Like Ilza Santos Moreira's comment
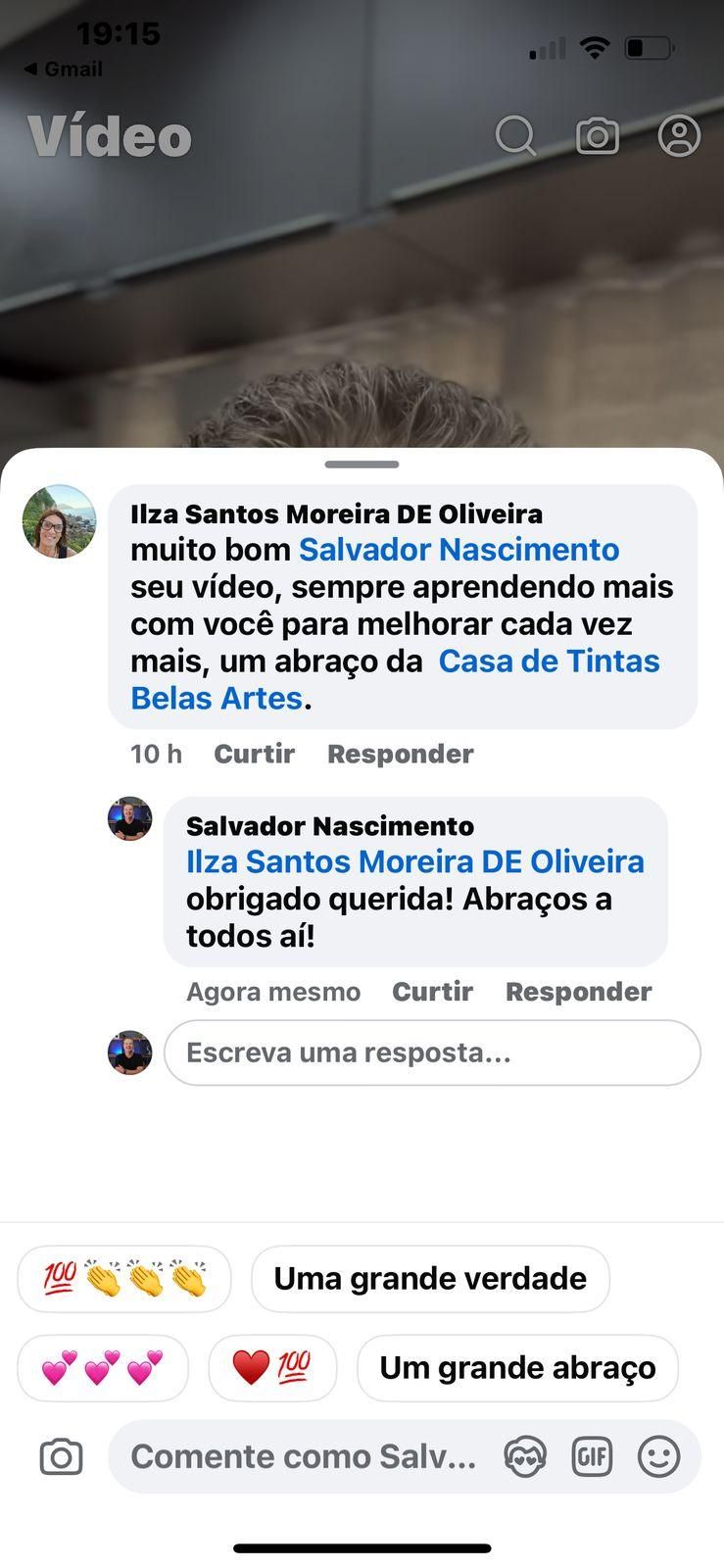 [254, 754]
